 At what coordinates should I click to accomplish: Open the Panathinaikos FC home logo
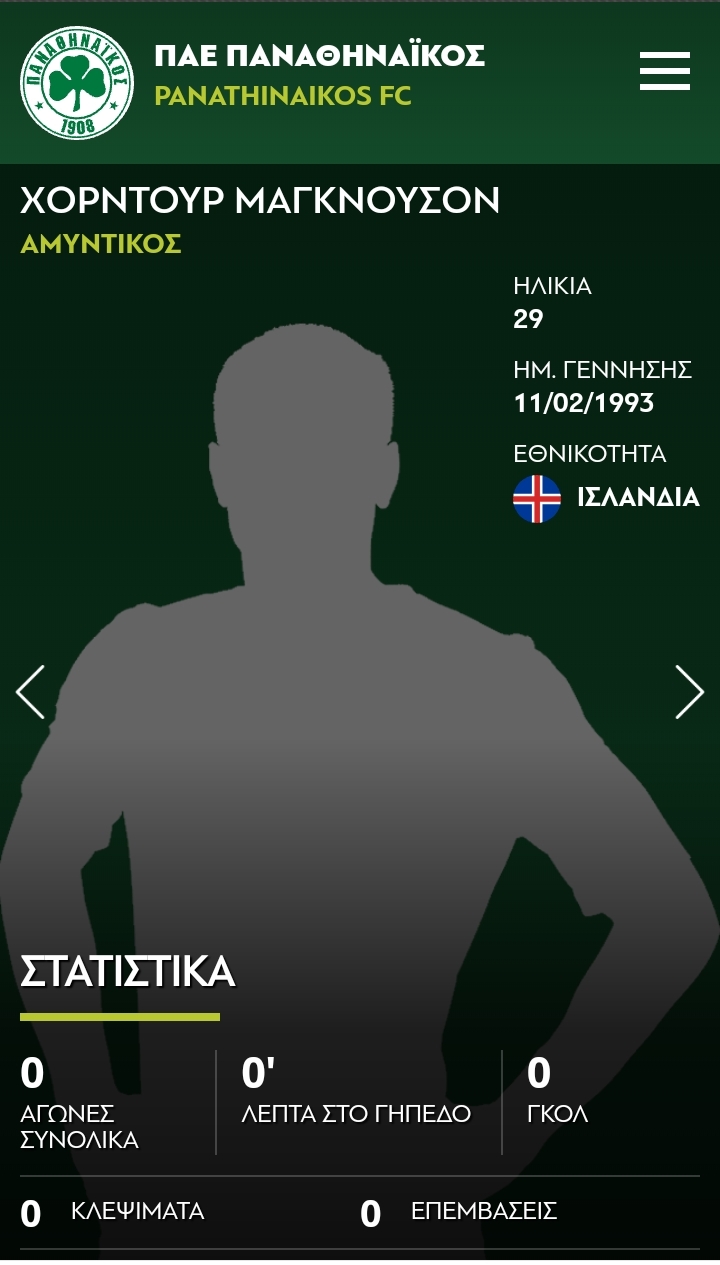(x=77, y=83)
